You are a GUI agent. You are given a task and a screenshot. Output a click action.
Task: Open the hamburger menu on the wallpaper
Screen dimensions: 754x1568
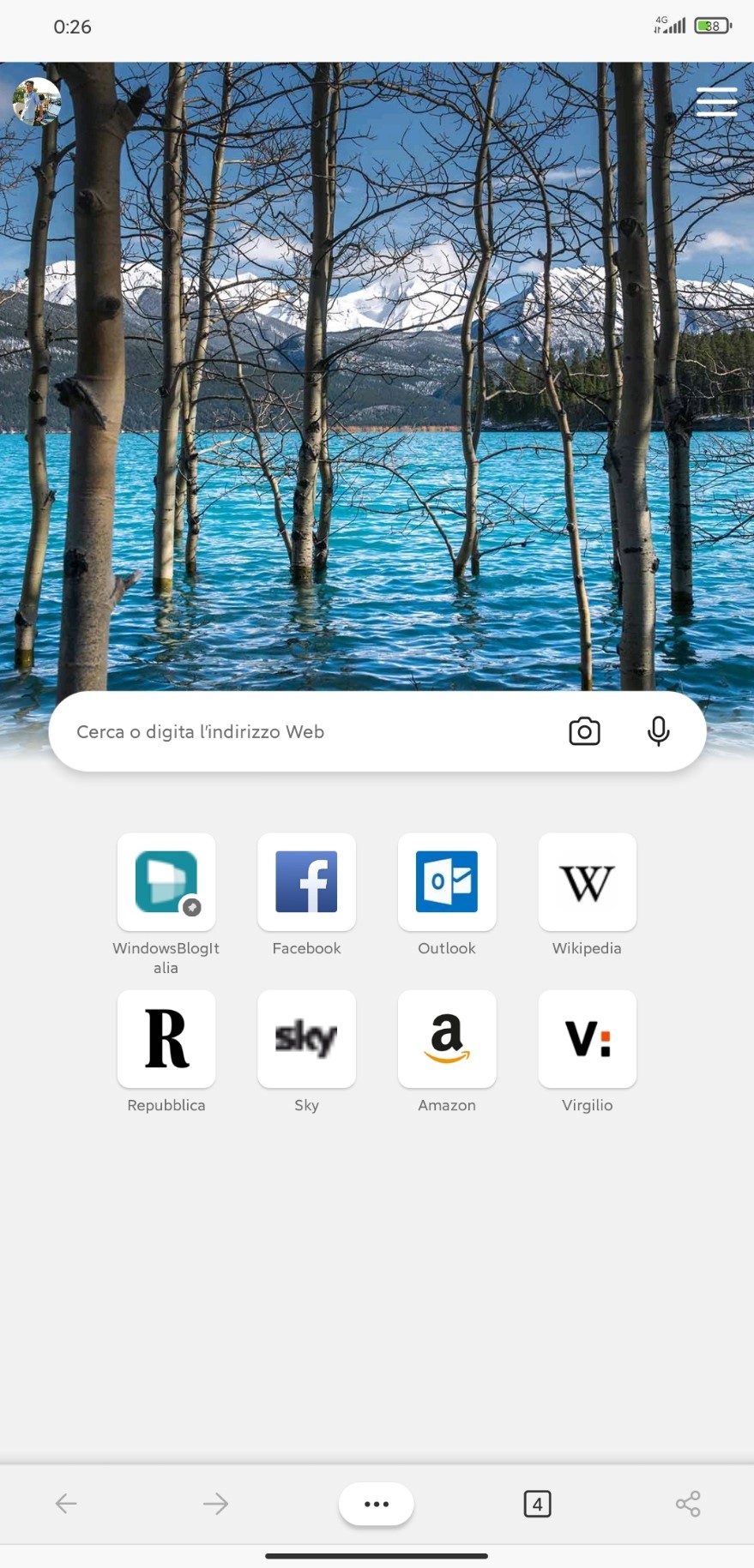click(716, 101)
